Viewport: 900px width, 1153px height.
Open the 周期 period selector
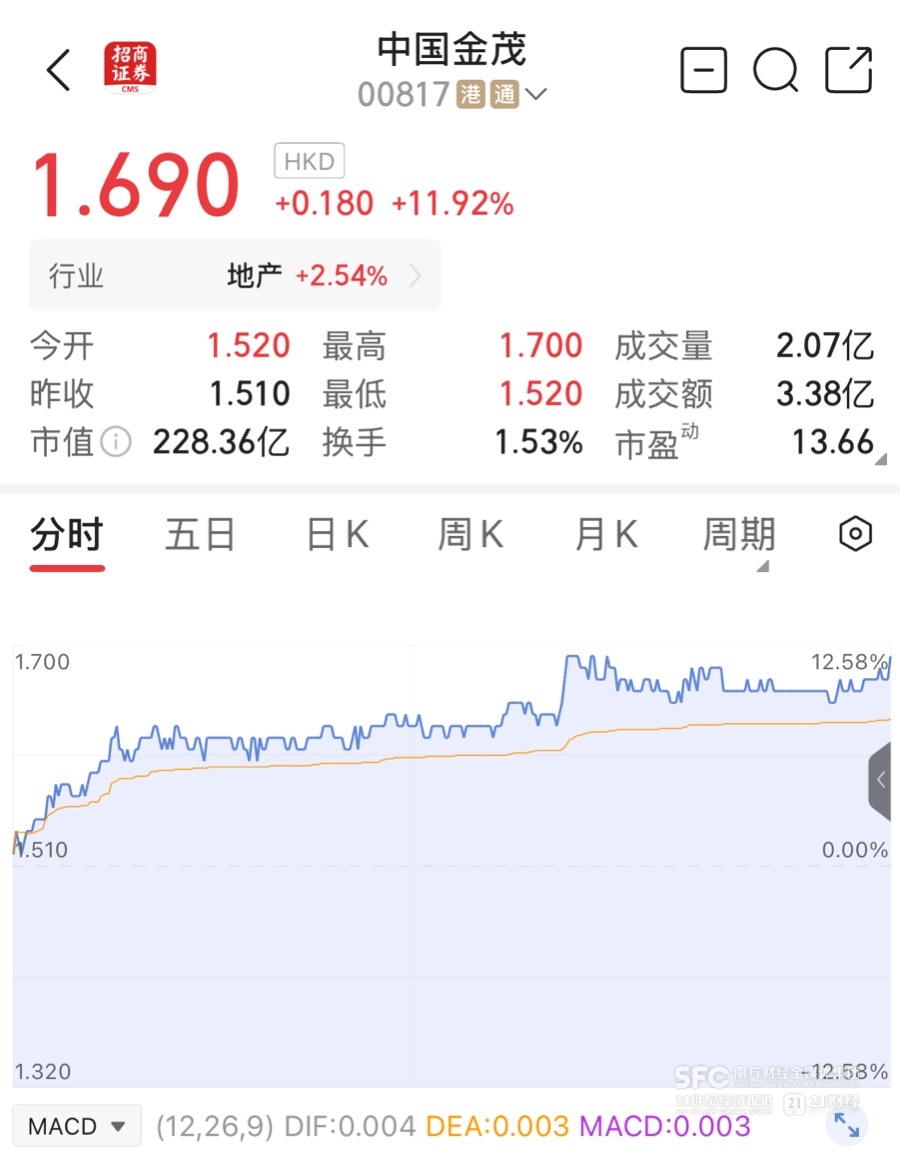[x=739, y=535]
